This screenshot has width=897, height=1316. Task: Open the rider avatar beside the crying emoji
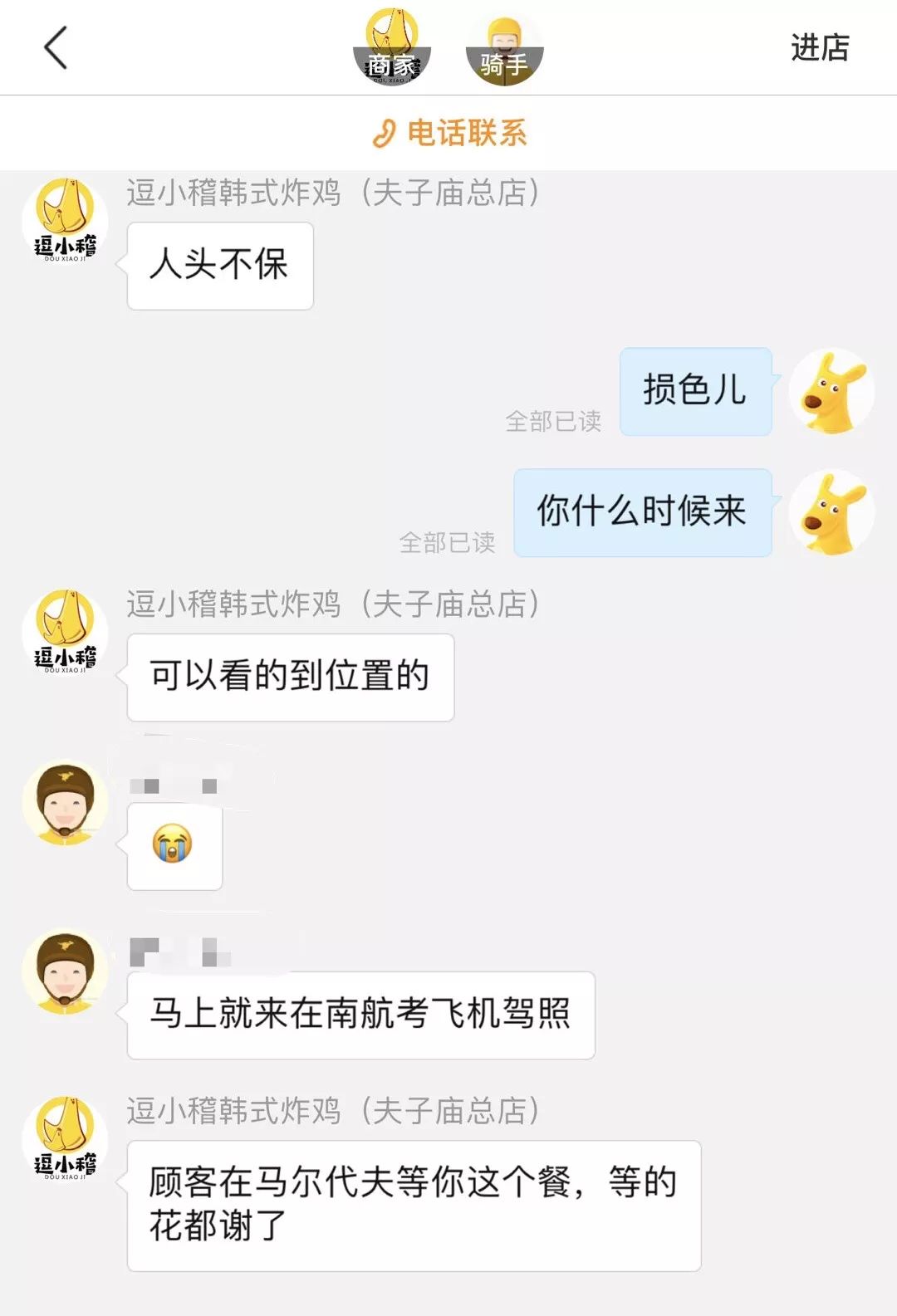point(65,804)
